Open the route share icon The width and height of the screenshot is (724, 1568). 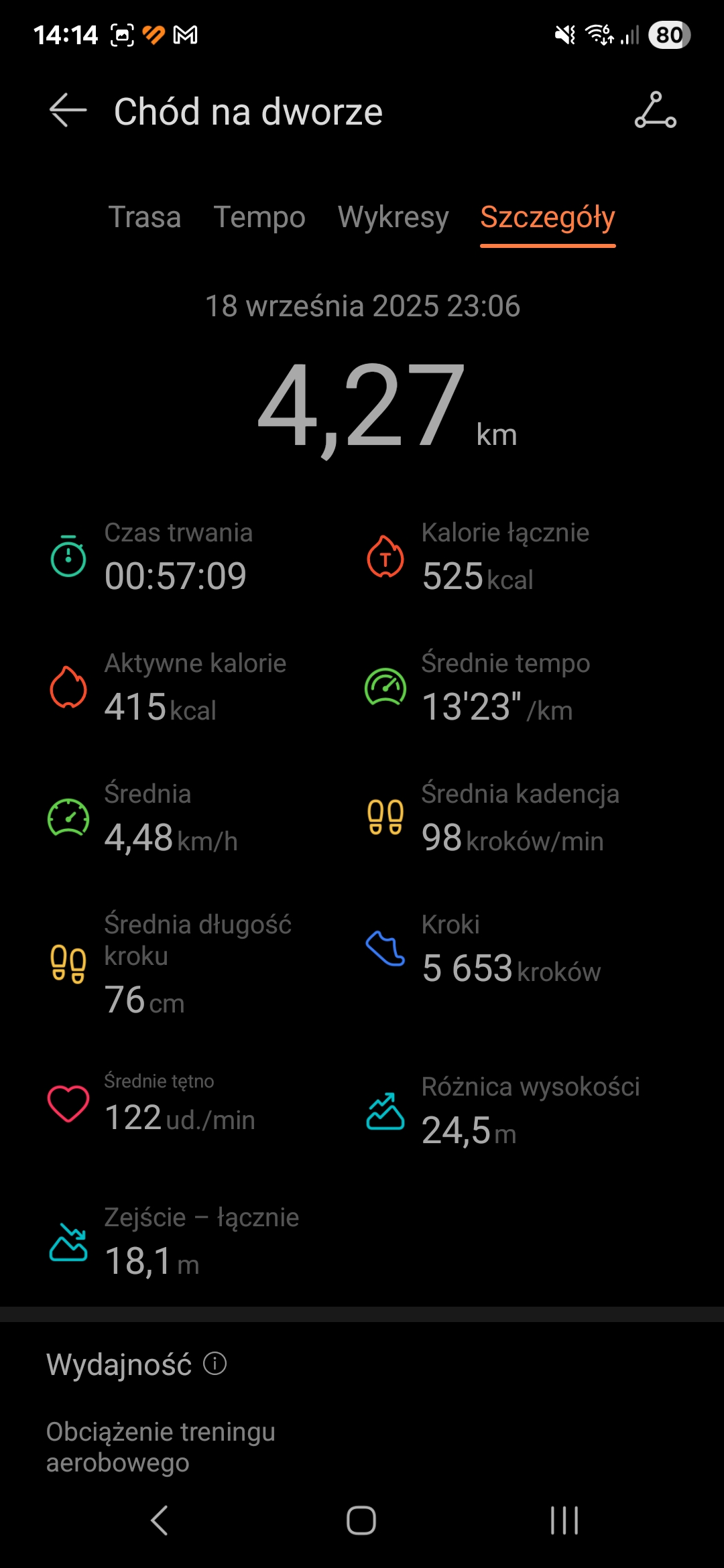pyautogui.click(x=655, y=111)
